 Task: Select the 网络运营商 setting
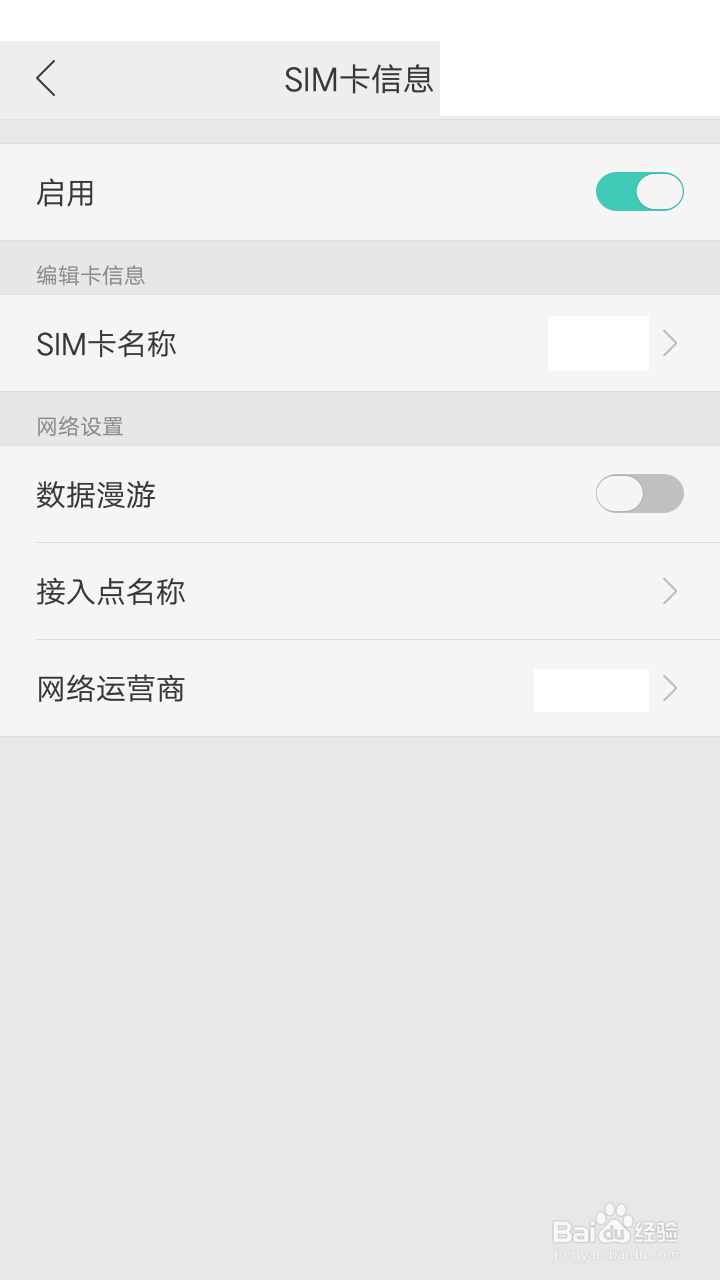pyautogui.click(x=112, y=689)
